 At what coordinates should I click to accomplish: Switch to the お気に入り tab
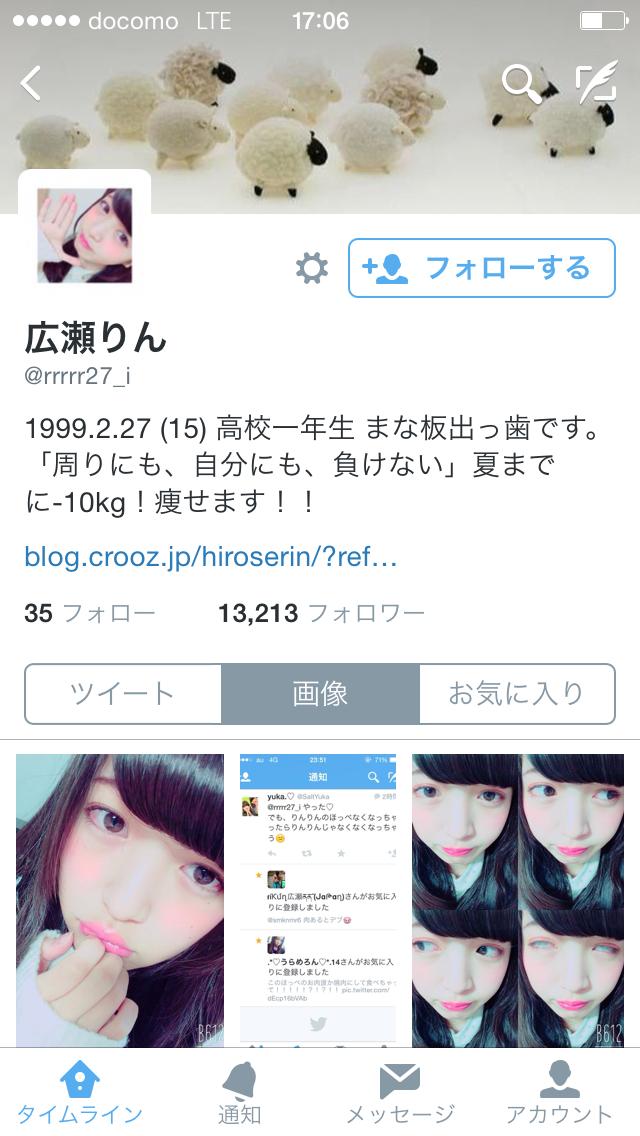pyautogui.click(x=516, y=693)
